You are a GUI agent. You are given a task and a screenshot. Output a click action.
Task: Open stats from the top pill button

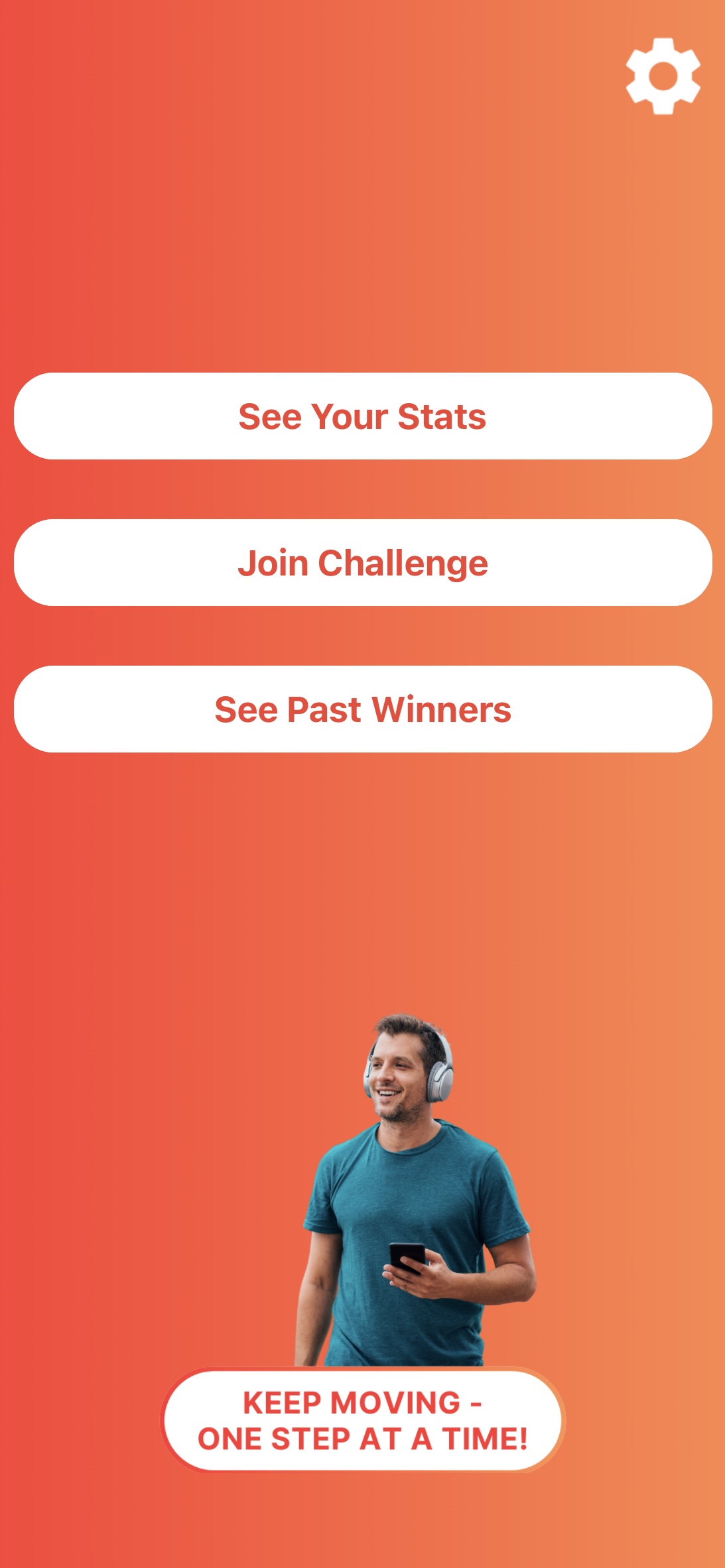tap(362, 416)
